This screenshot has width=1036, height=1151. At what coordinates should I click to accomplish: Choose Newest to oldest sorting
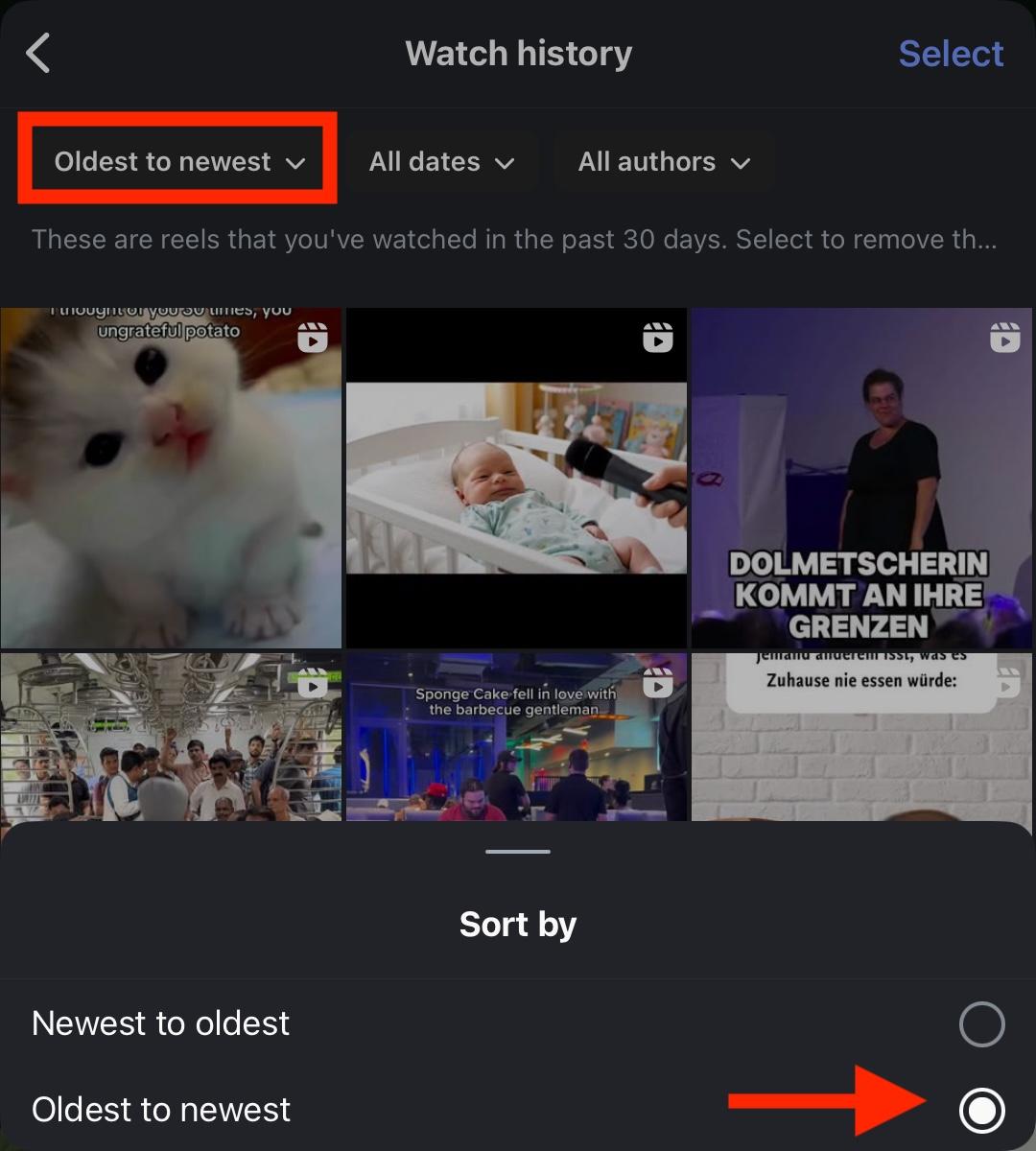[981, 1024]
